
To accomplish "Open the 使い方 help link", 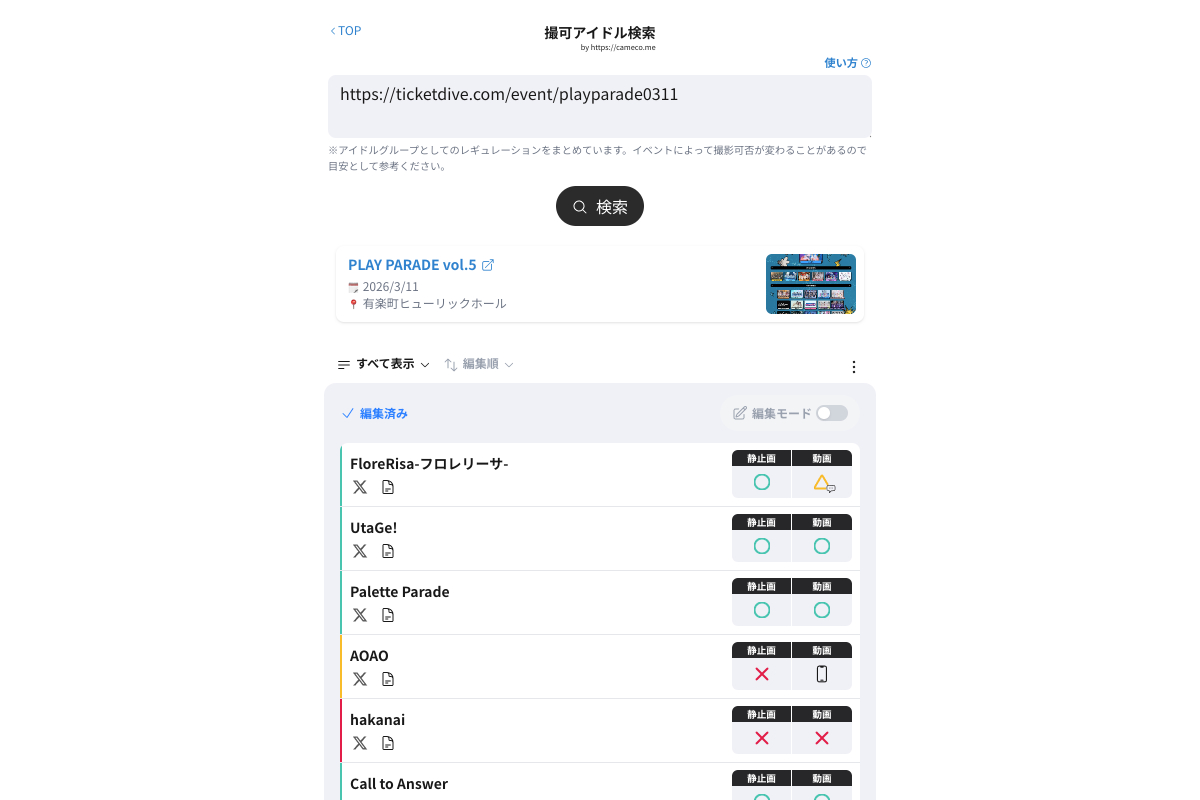I will (x=846, y=63).
